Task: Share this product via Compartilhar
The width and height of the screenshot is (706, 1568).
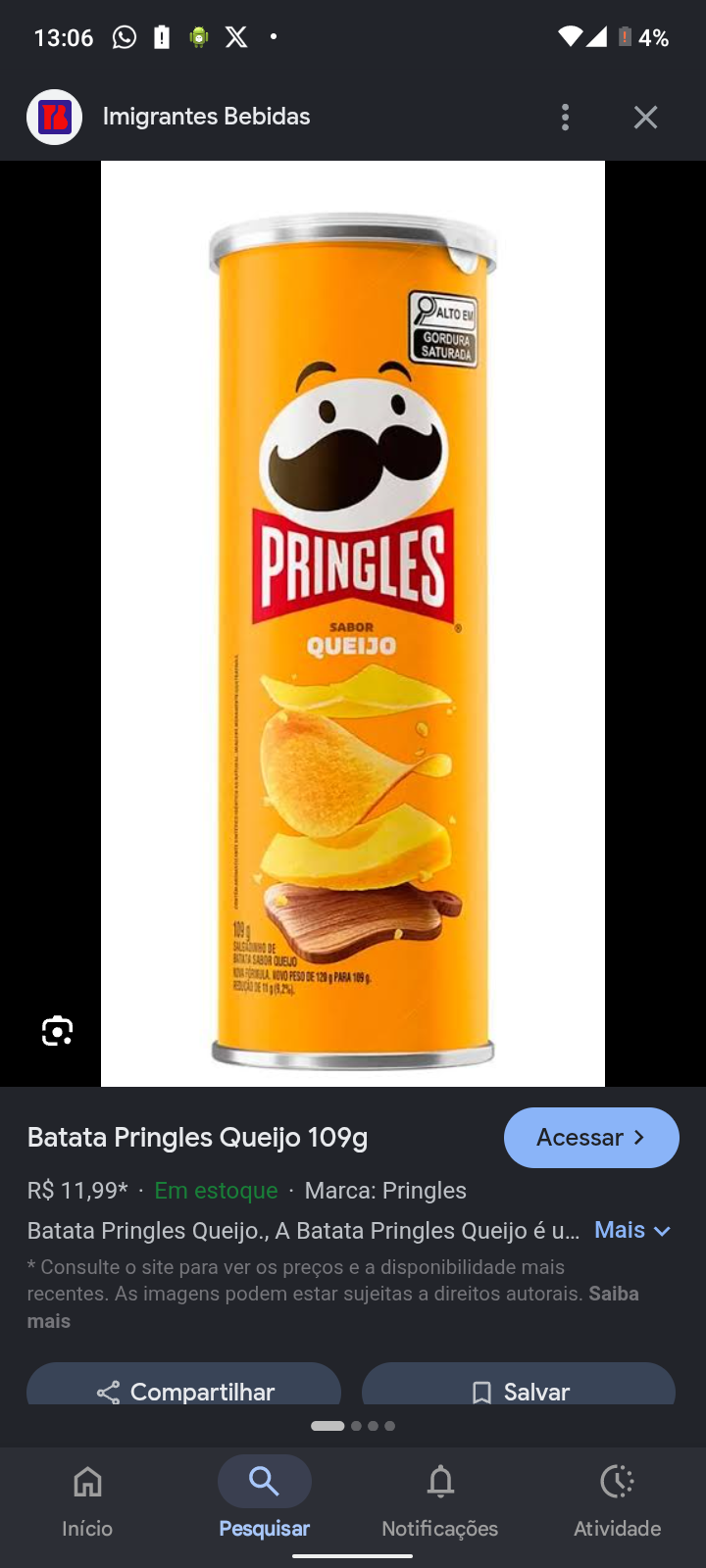Action: coord(184,1387)
